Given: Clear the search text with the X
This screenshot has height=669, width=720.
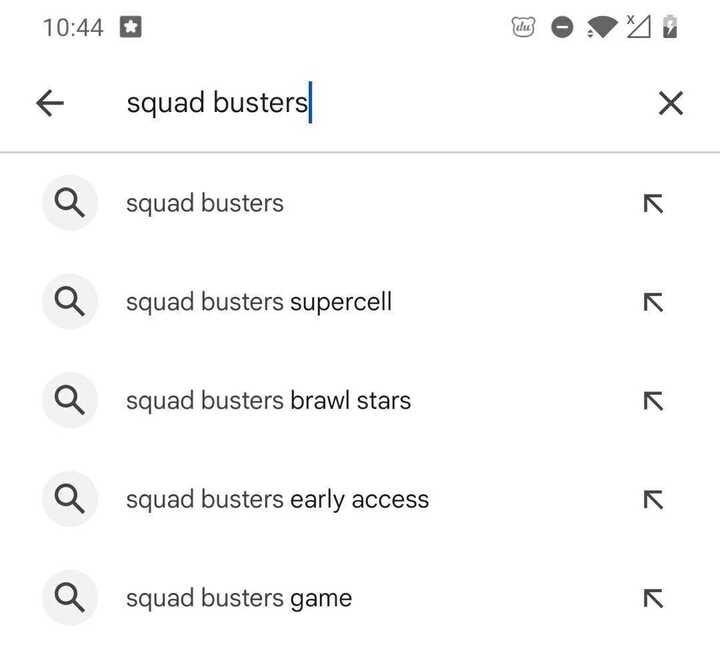Looking at the screenshot, I should click(x=670, y=103).
